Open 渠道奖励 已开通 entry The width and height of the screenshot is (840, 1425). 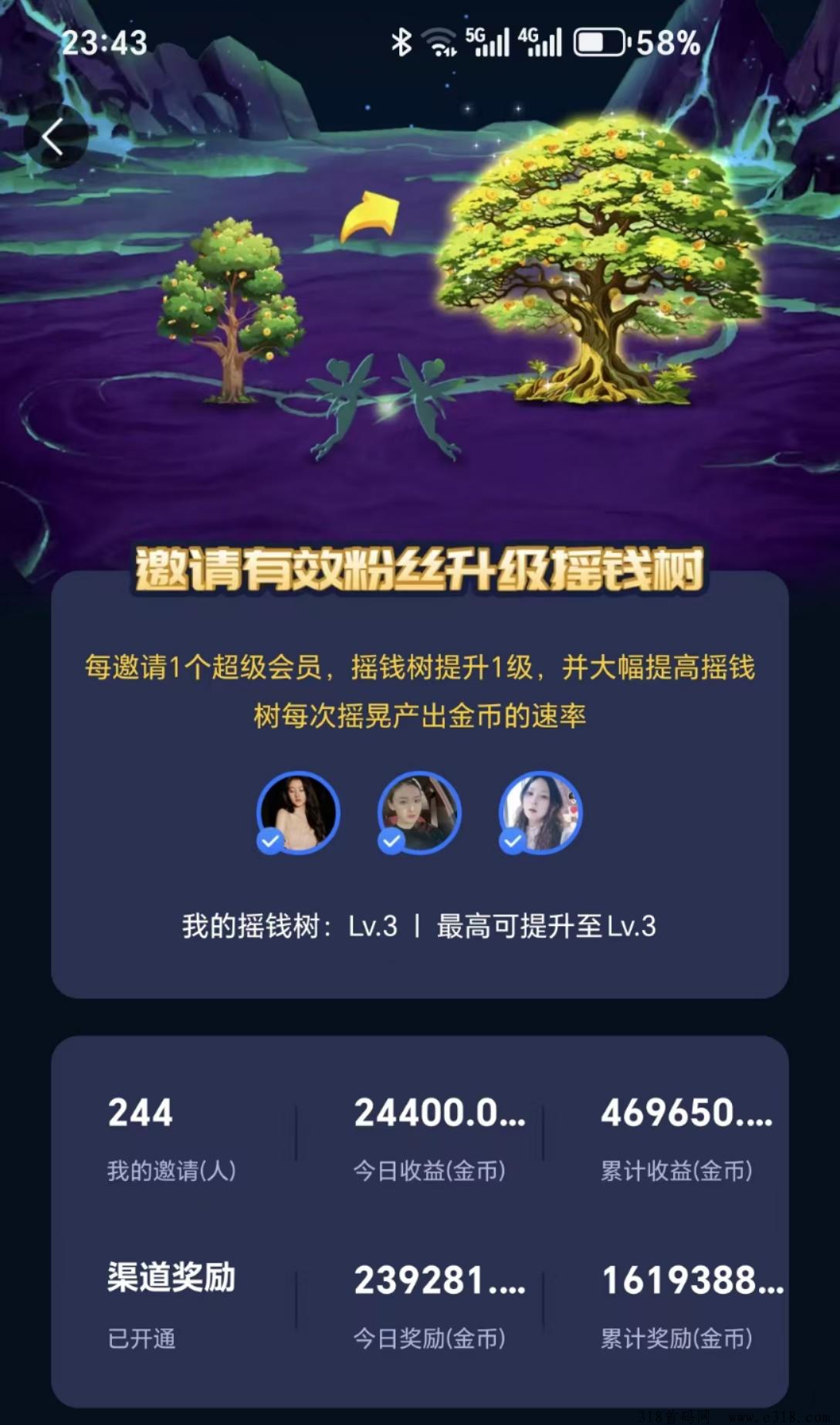click(x=171, y=1305)
